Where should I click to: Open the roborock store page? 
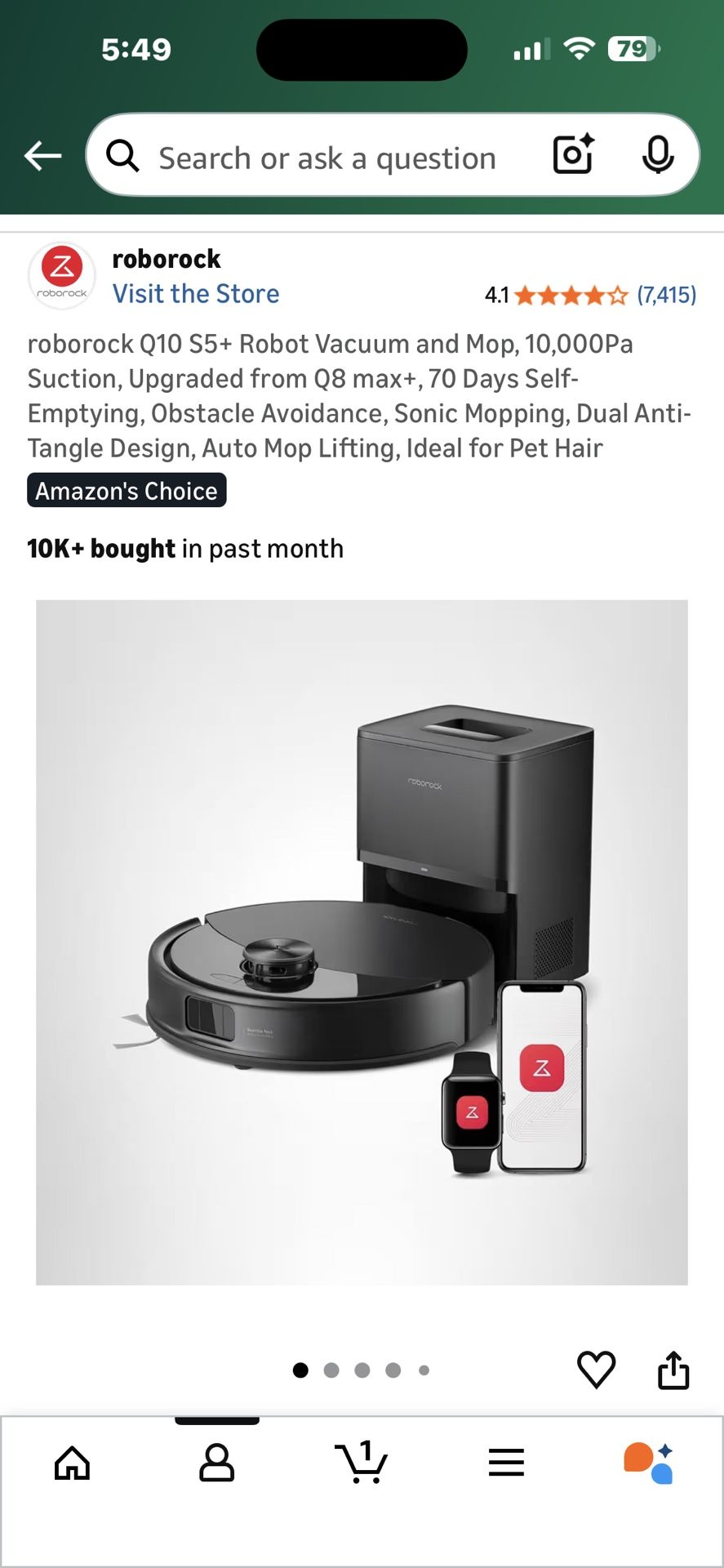pyautogui.click(x=196, y=293)
